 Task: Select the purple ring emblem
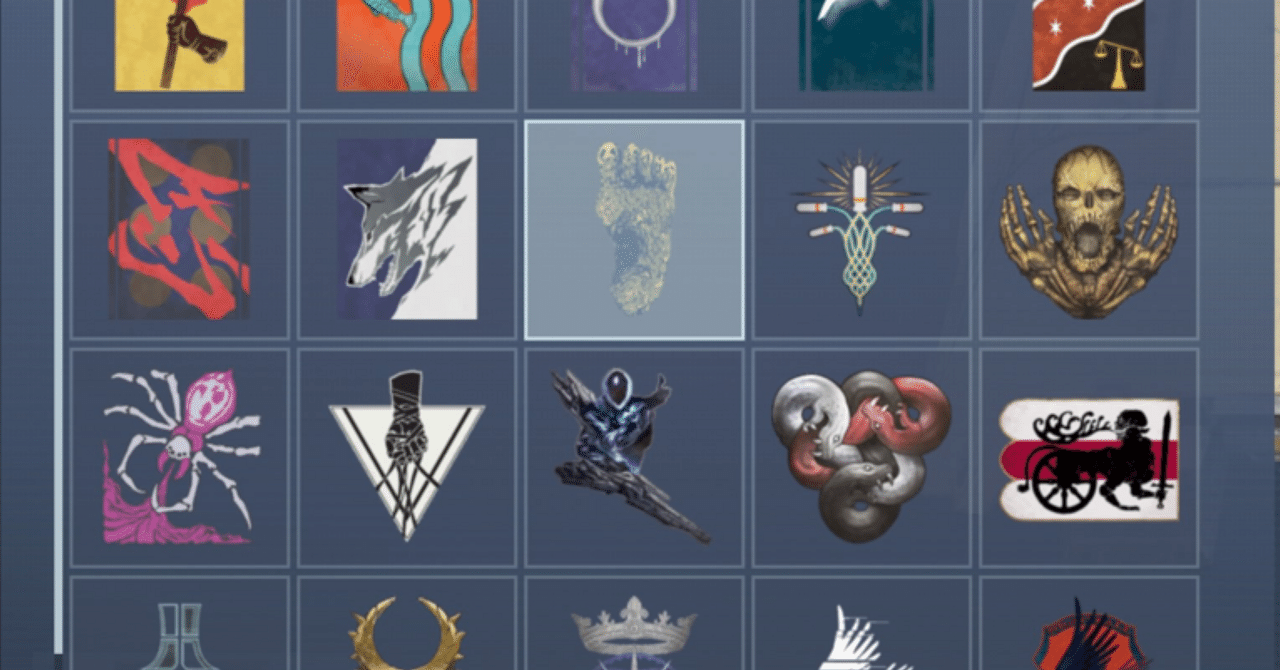[634, 45]
